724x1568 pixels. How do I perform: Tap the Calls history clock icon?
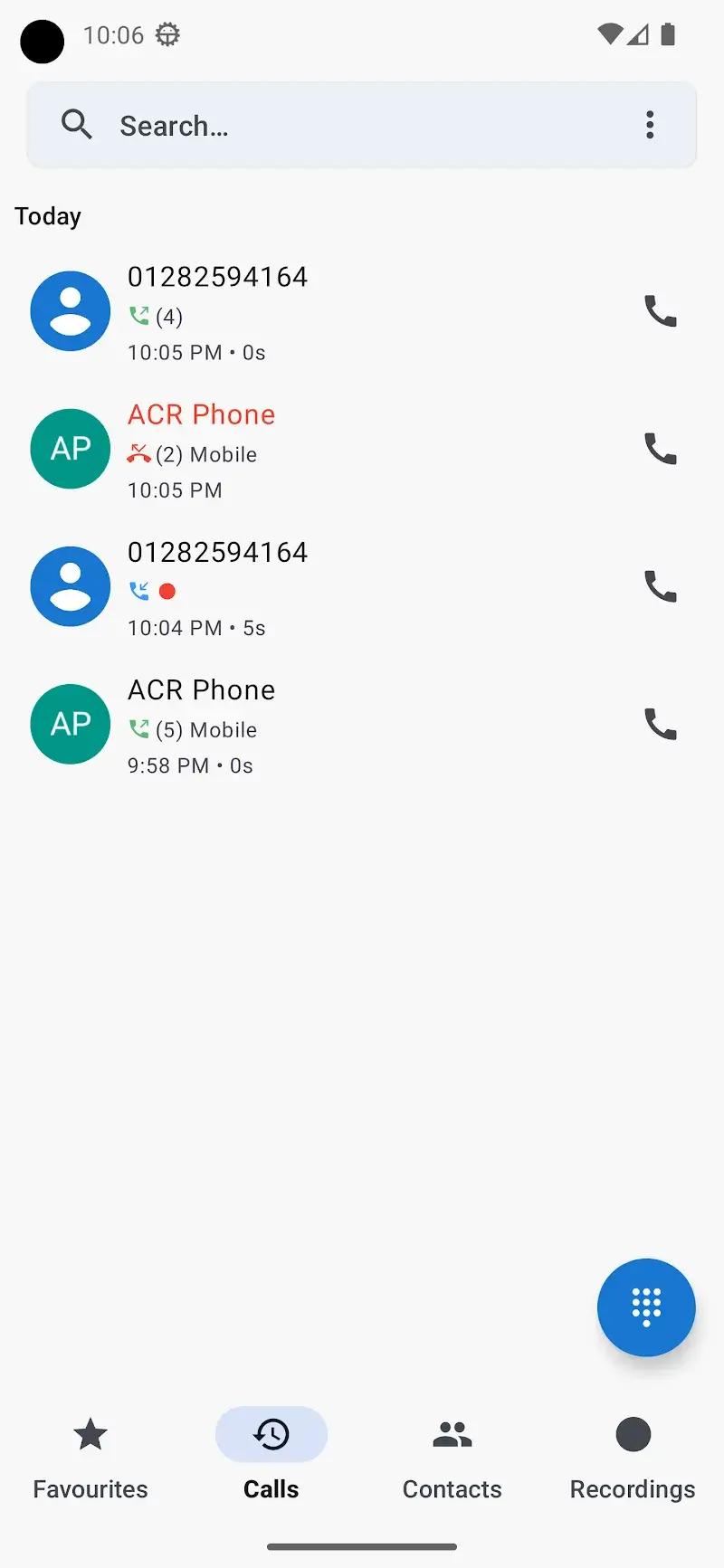[x=271, y=1434]
